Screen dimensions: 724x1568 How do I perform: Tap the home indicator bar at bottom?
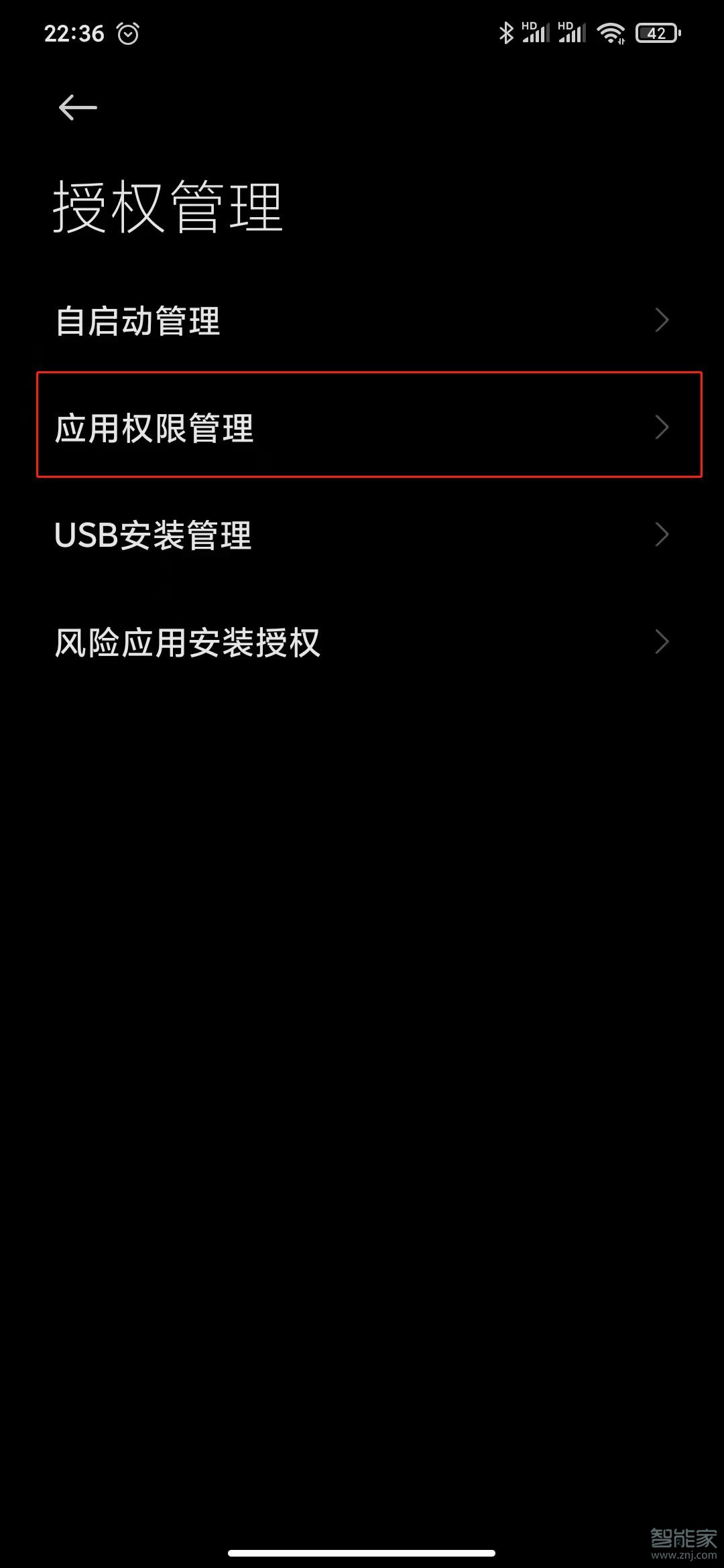pos(362,1551)
